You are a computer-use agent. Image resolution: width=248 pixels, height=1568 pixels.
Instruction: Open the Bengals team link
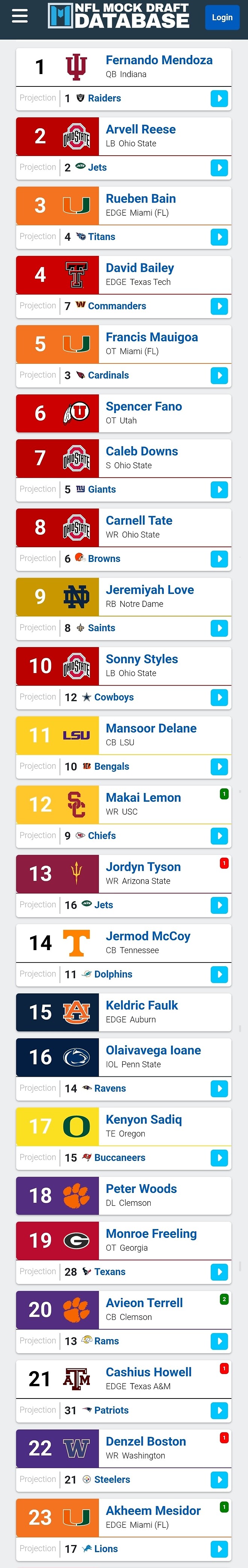112,767
